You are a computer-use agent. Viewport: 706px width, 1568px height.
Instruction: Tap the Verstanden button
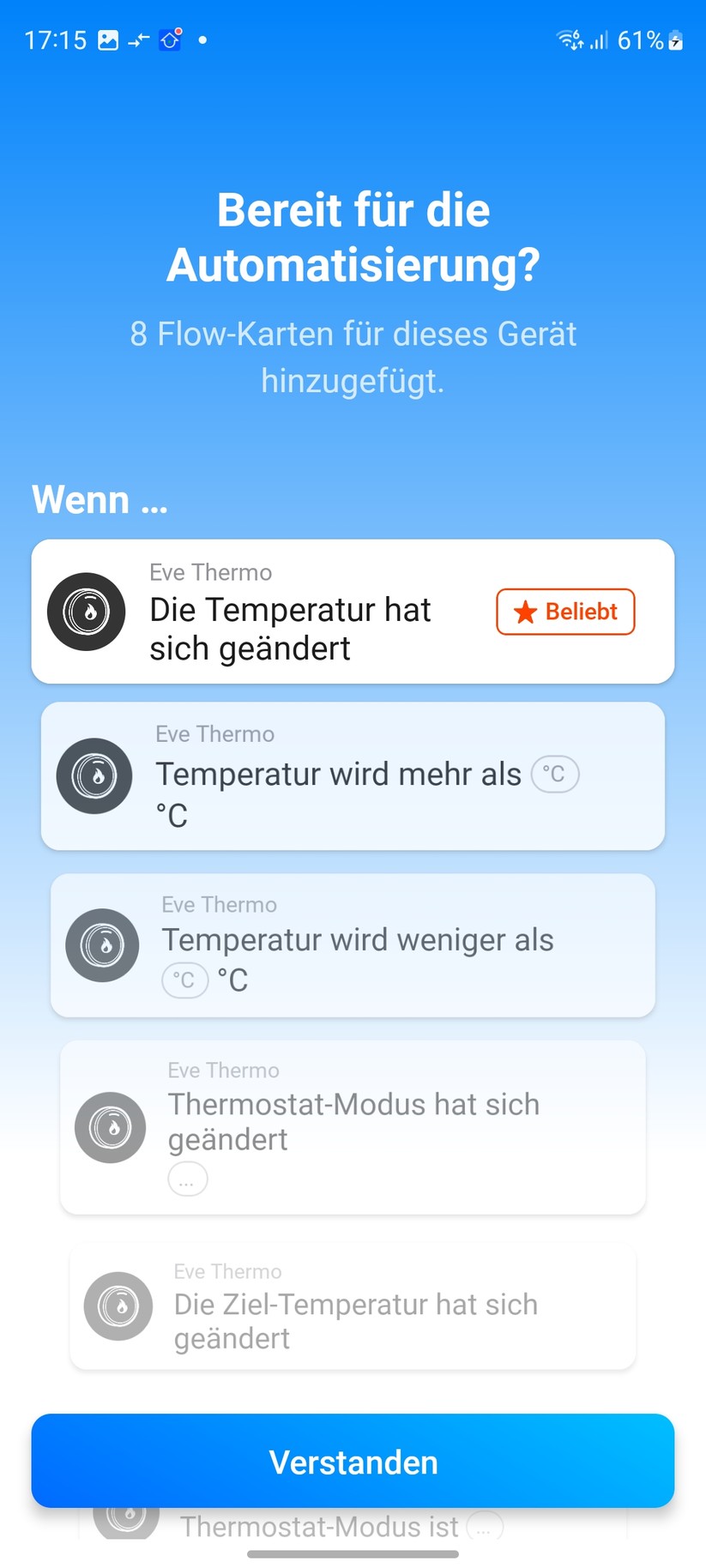click(353, 1461)
